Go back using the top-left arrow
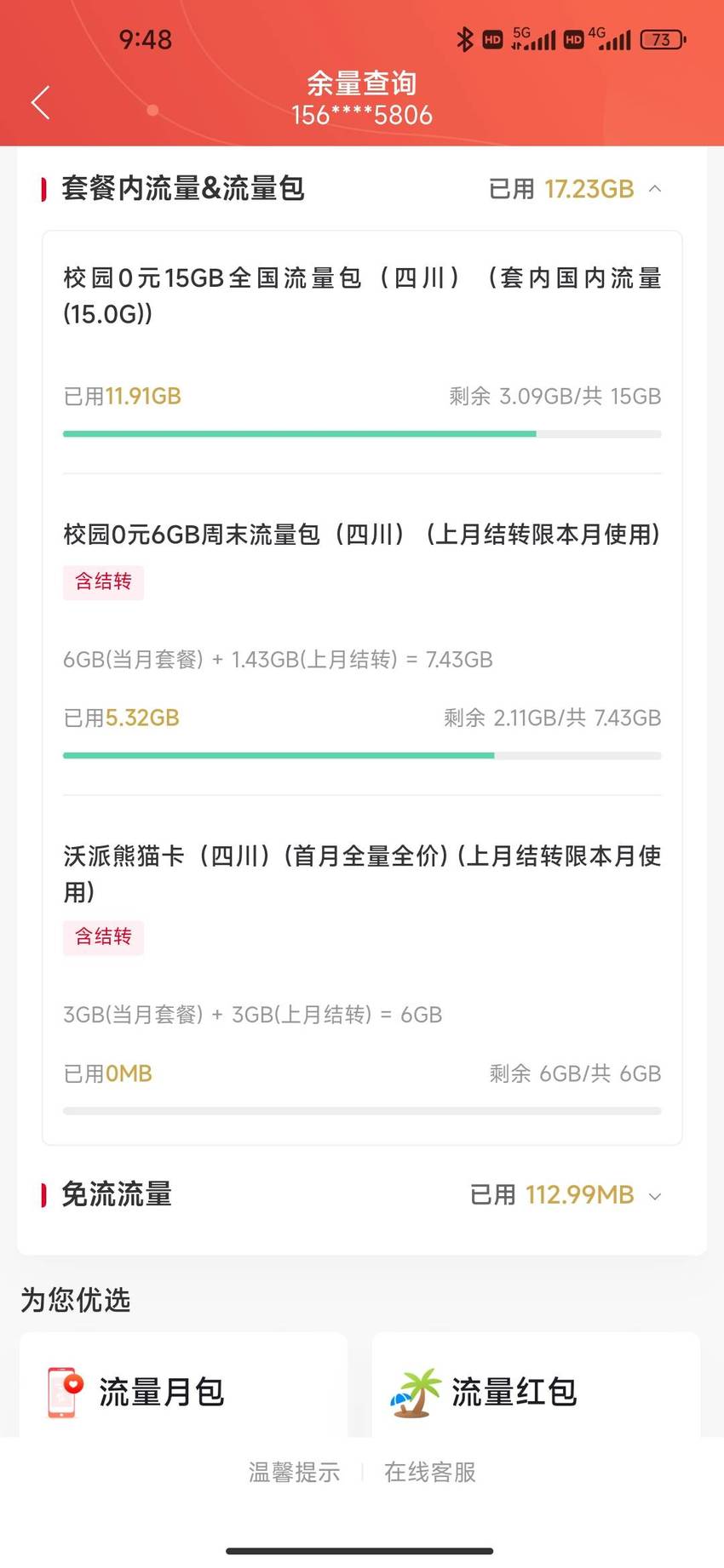 click(40, 103)
